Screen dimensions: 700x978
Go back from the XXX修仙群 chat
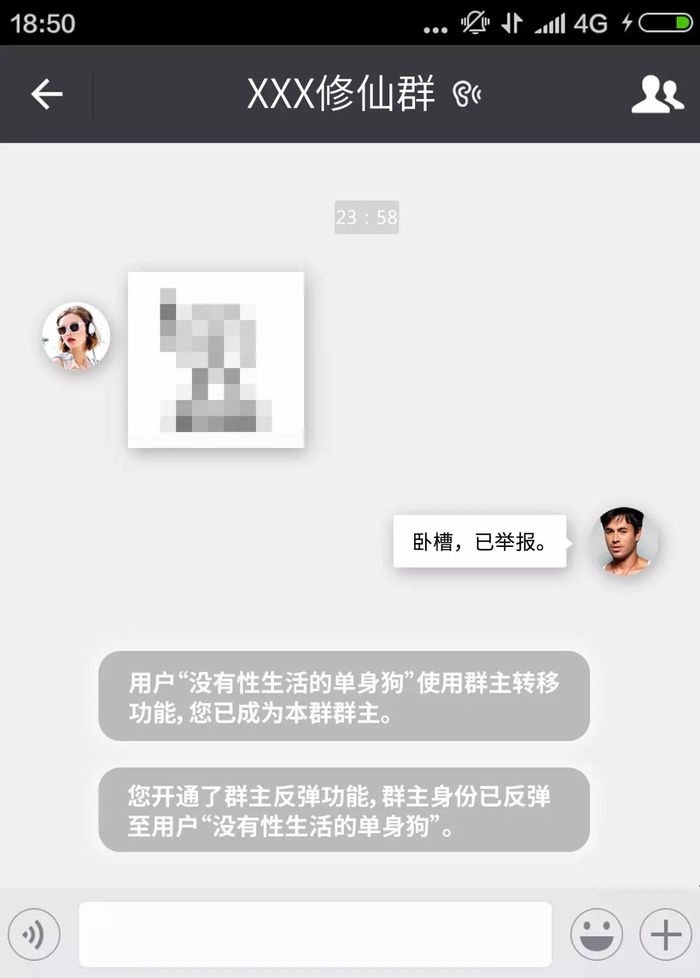click(x=46, y=95)
